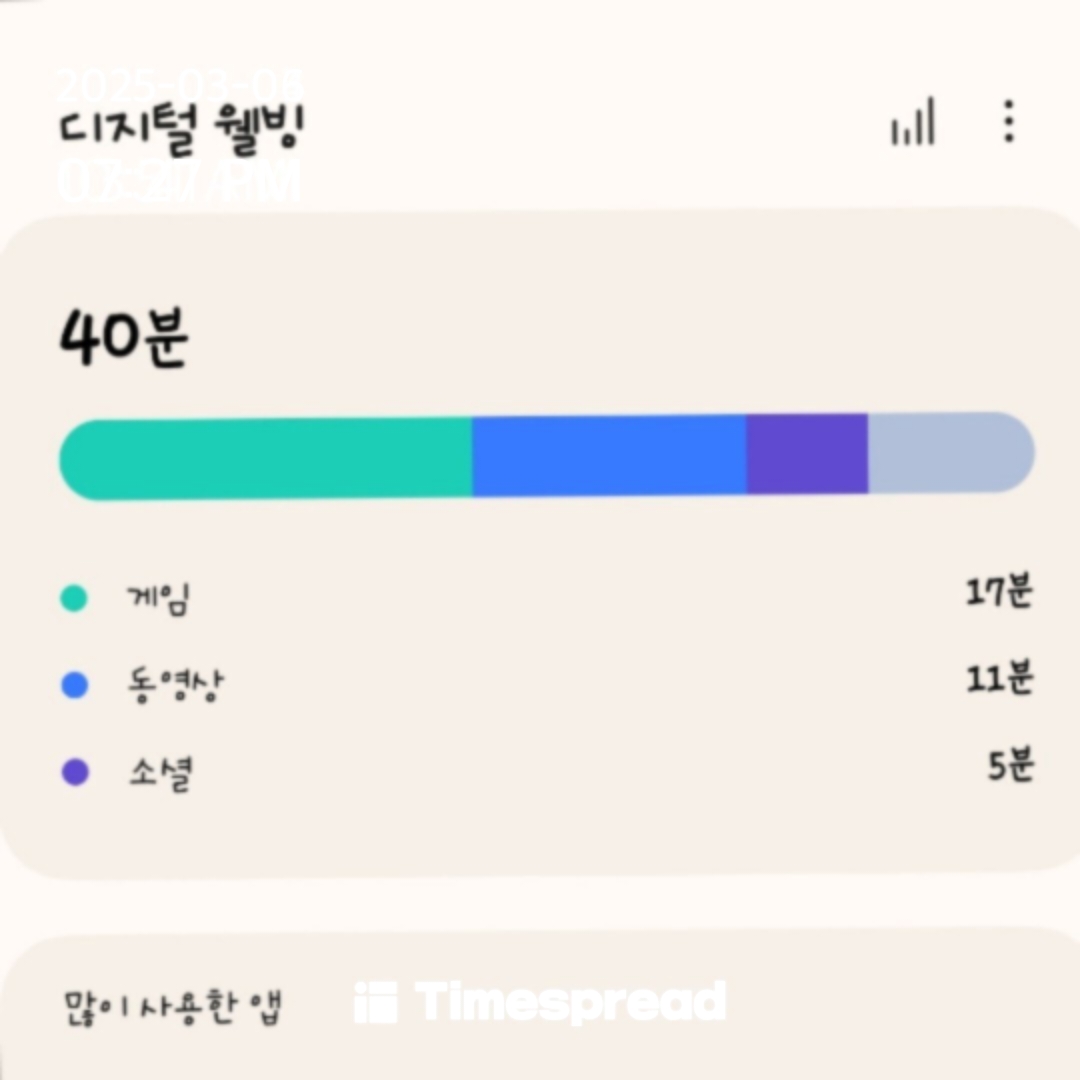
Task: Open the 많이 사용한 앱 card
Action: point(540,1006)
